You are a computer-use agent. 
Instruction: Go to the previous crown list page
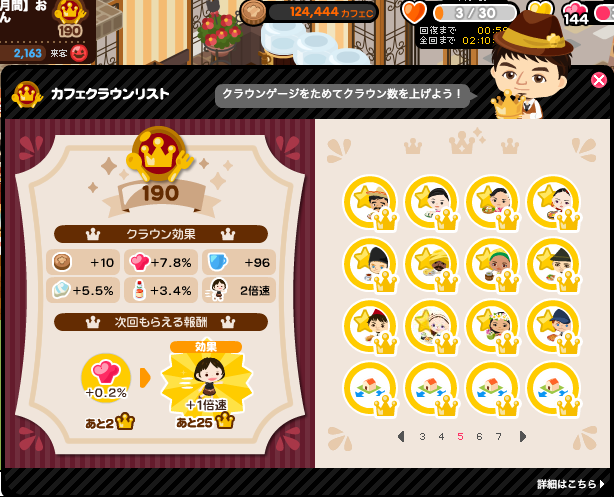(401, 436)
